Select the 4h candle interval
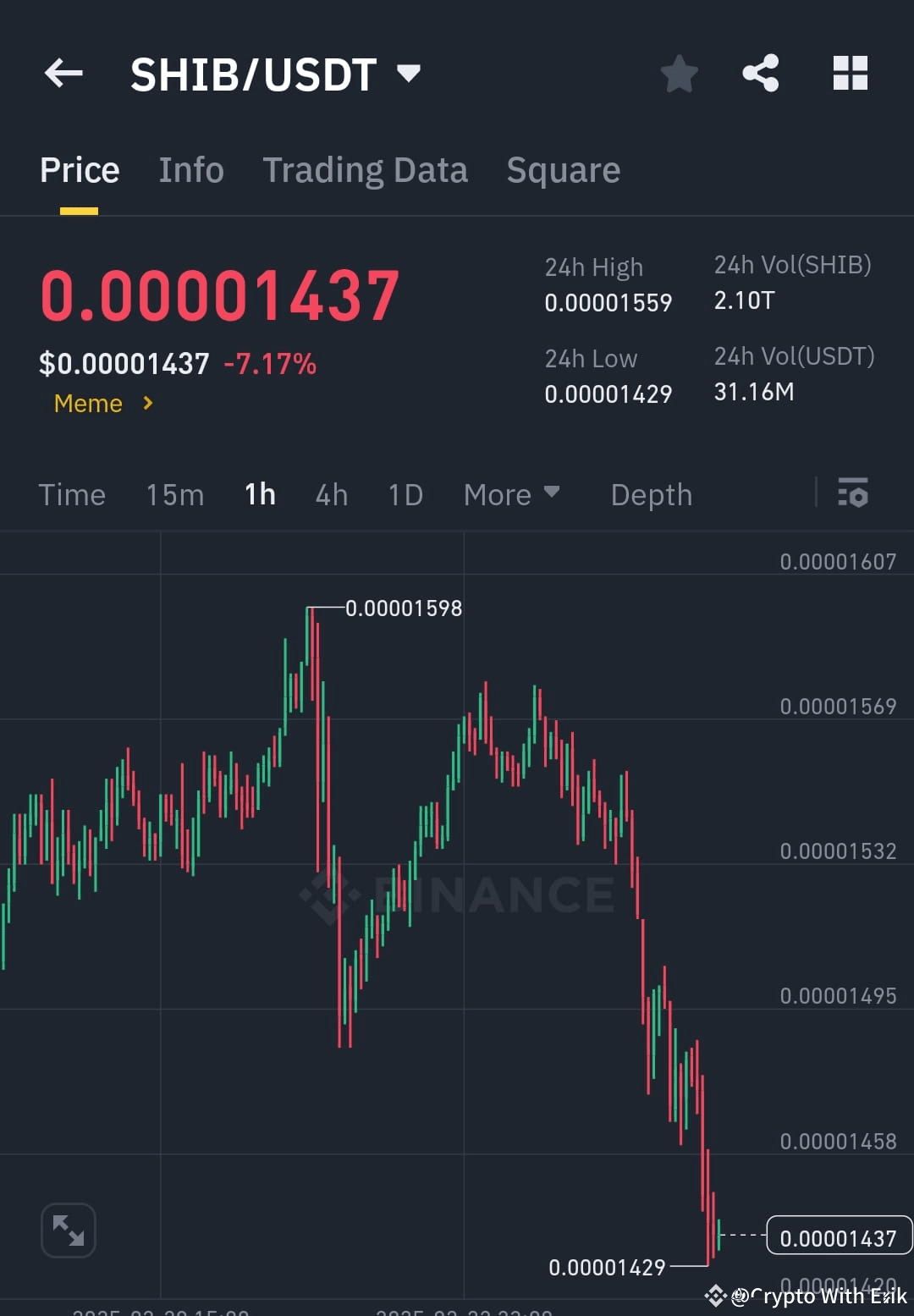This screenshot has height=1316, width=914. pyautogui.click(x=331, y=494)
